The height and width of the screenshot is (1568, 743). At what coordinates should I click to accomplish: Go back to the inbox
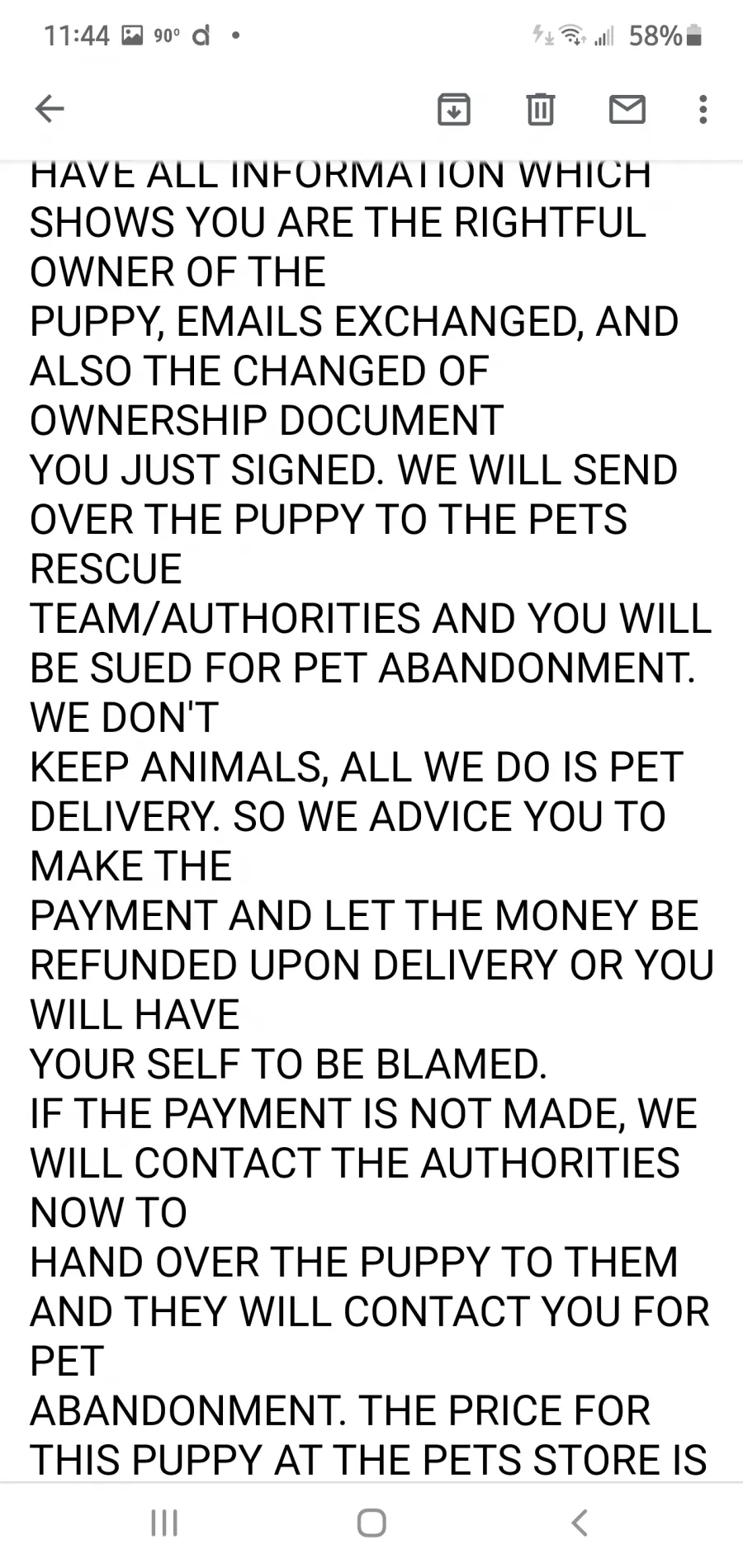tap(50, 108)
